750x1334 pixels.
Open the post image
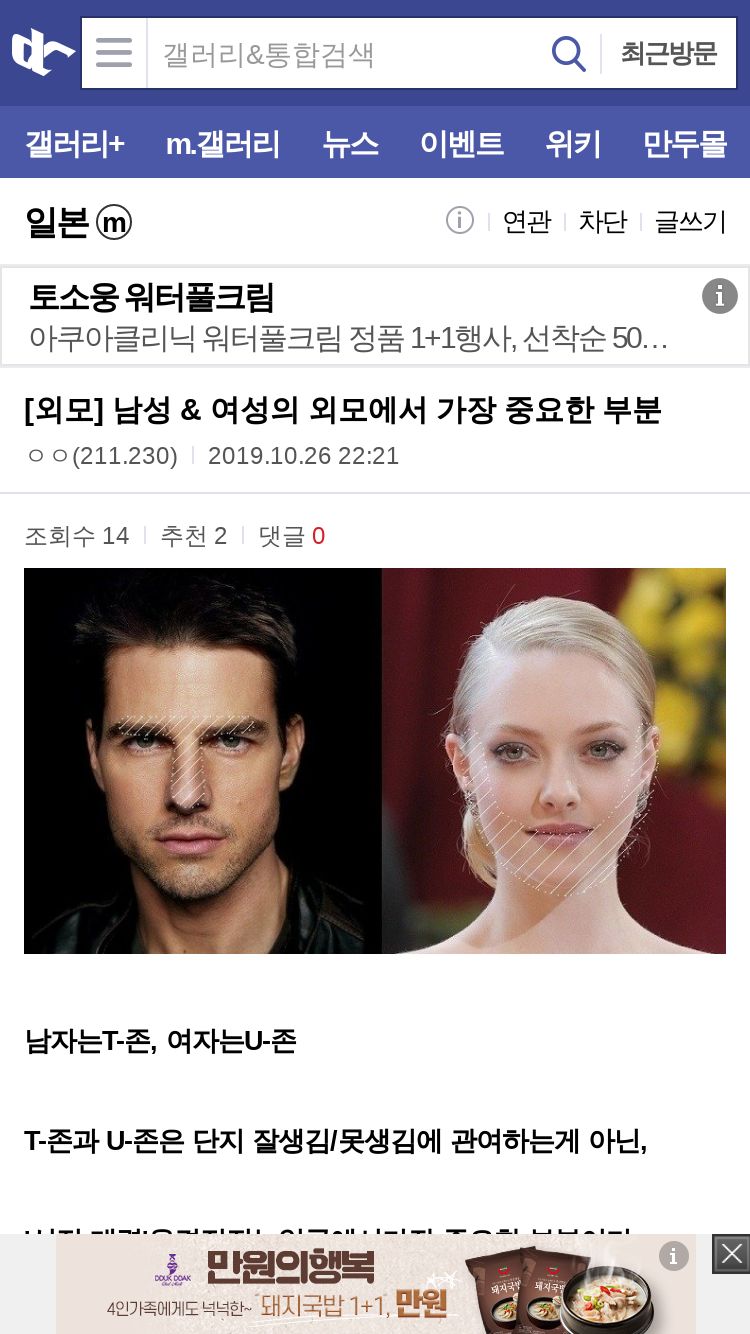point(375,761)
